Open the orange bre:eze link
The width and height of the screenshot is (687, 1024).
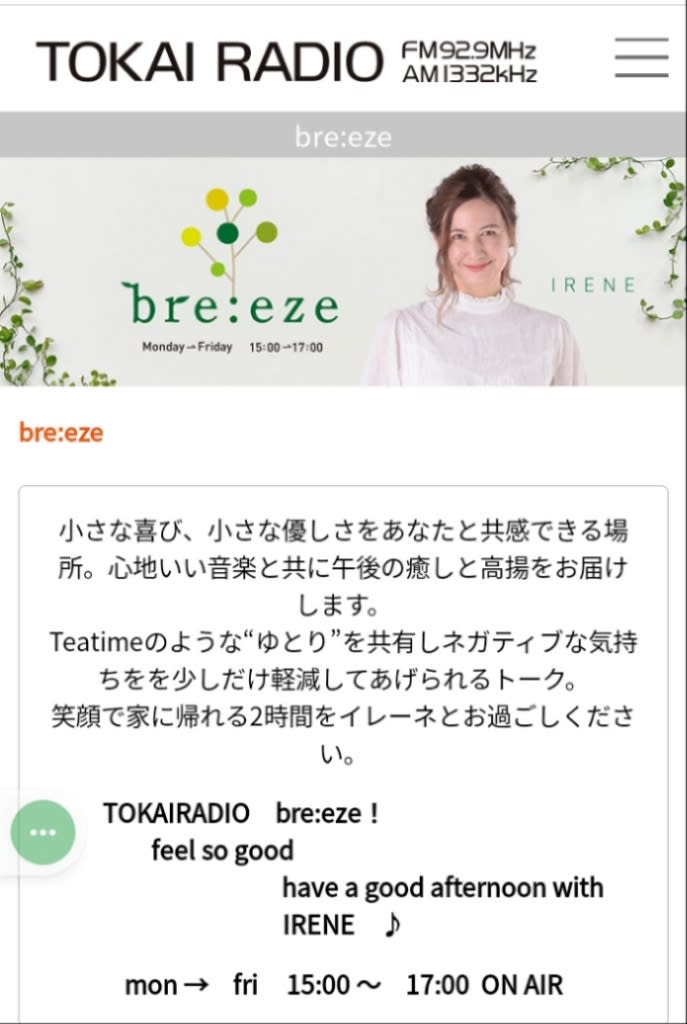coord(61,433)
